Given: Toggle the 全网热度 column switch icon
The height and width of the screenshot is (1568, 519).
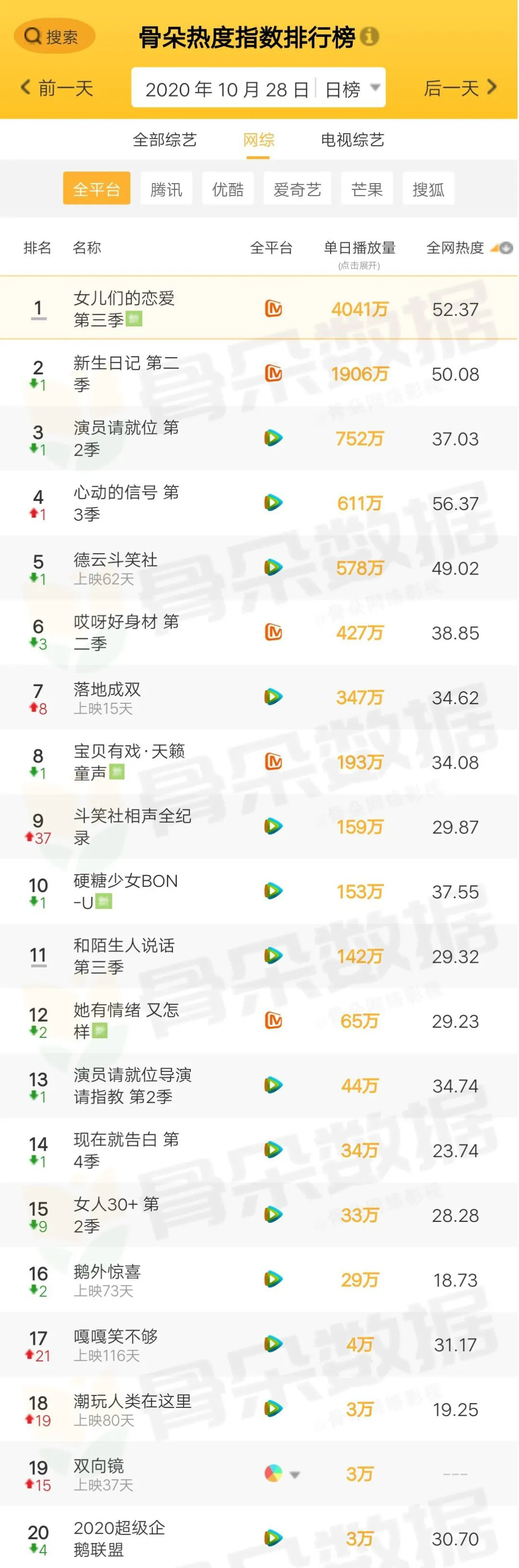Looking at the screenshot, I should coord(502,248).
